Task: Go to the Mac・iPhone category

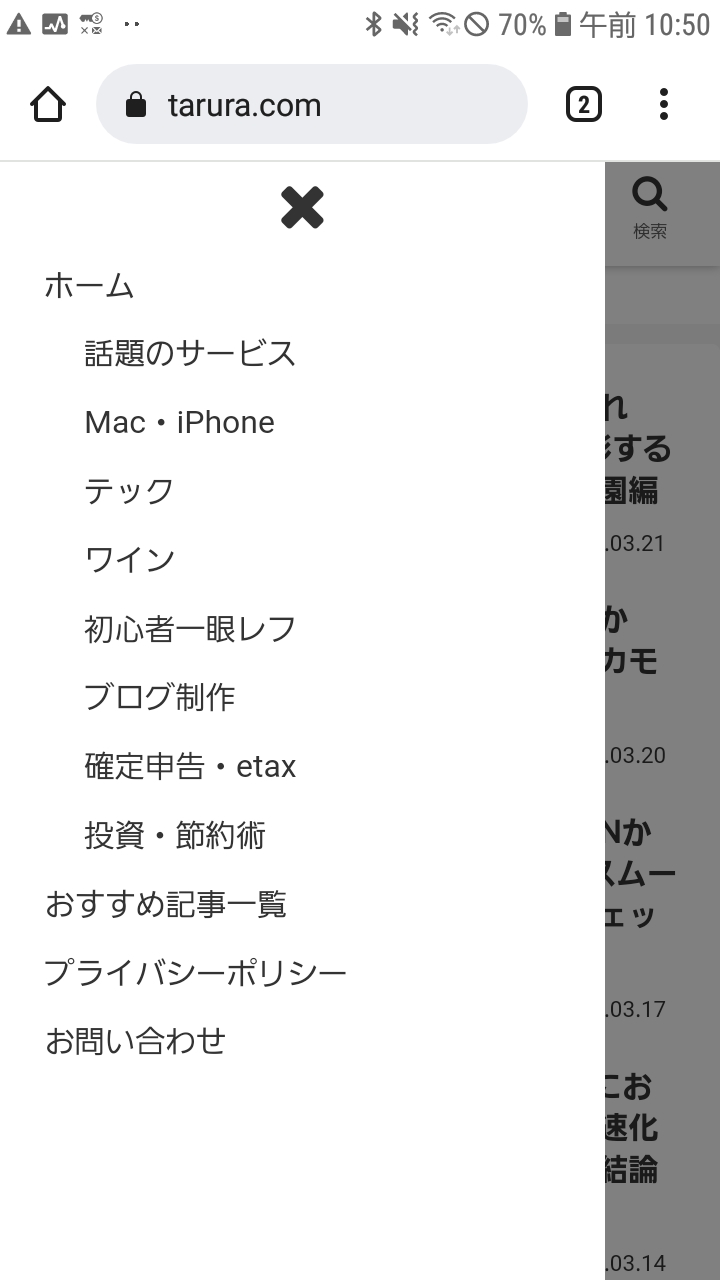Action: (x=180, y=422)
